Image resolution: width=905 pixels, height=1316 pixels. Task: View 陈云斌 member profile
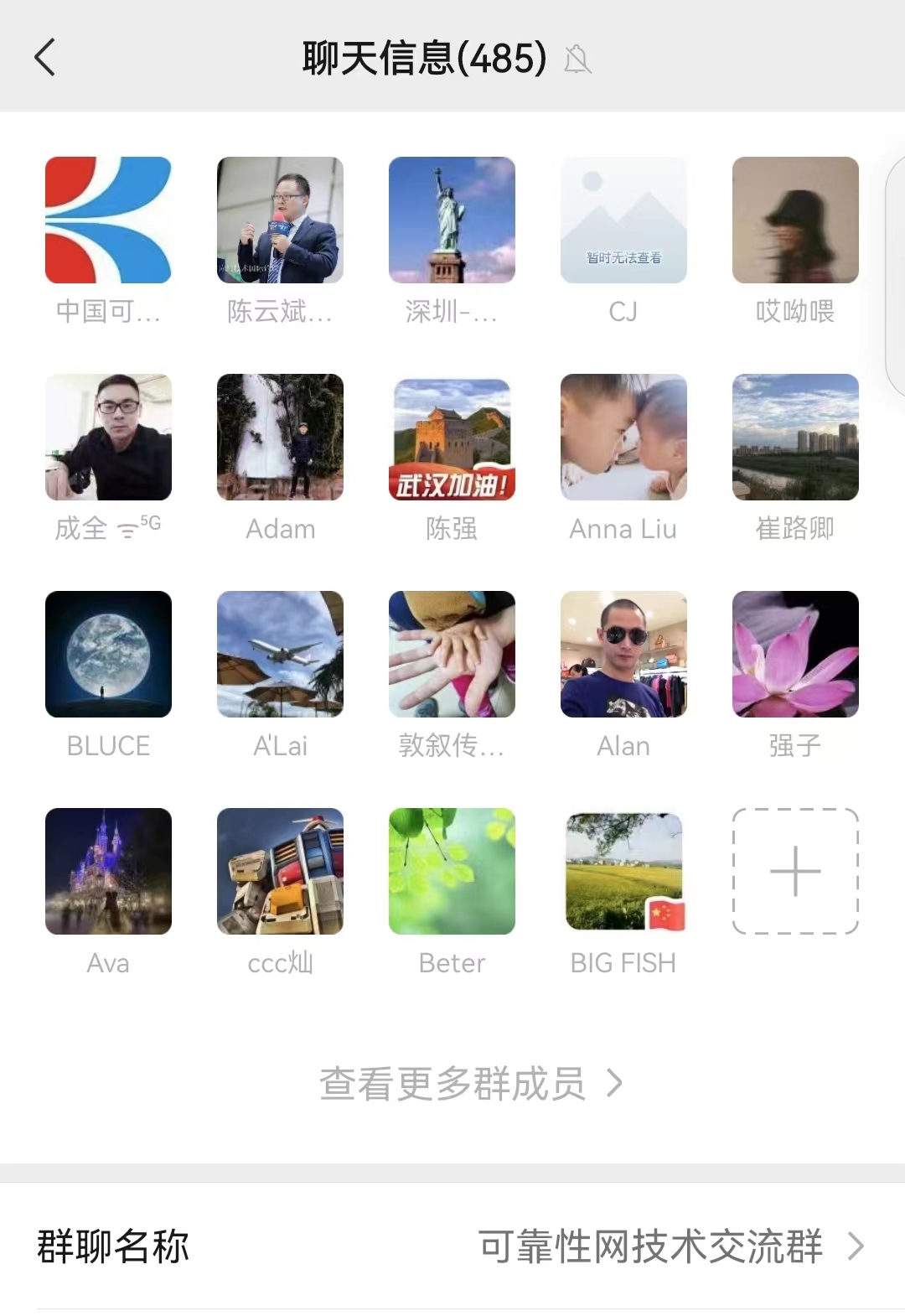pos(280,220)
